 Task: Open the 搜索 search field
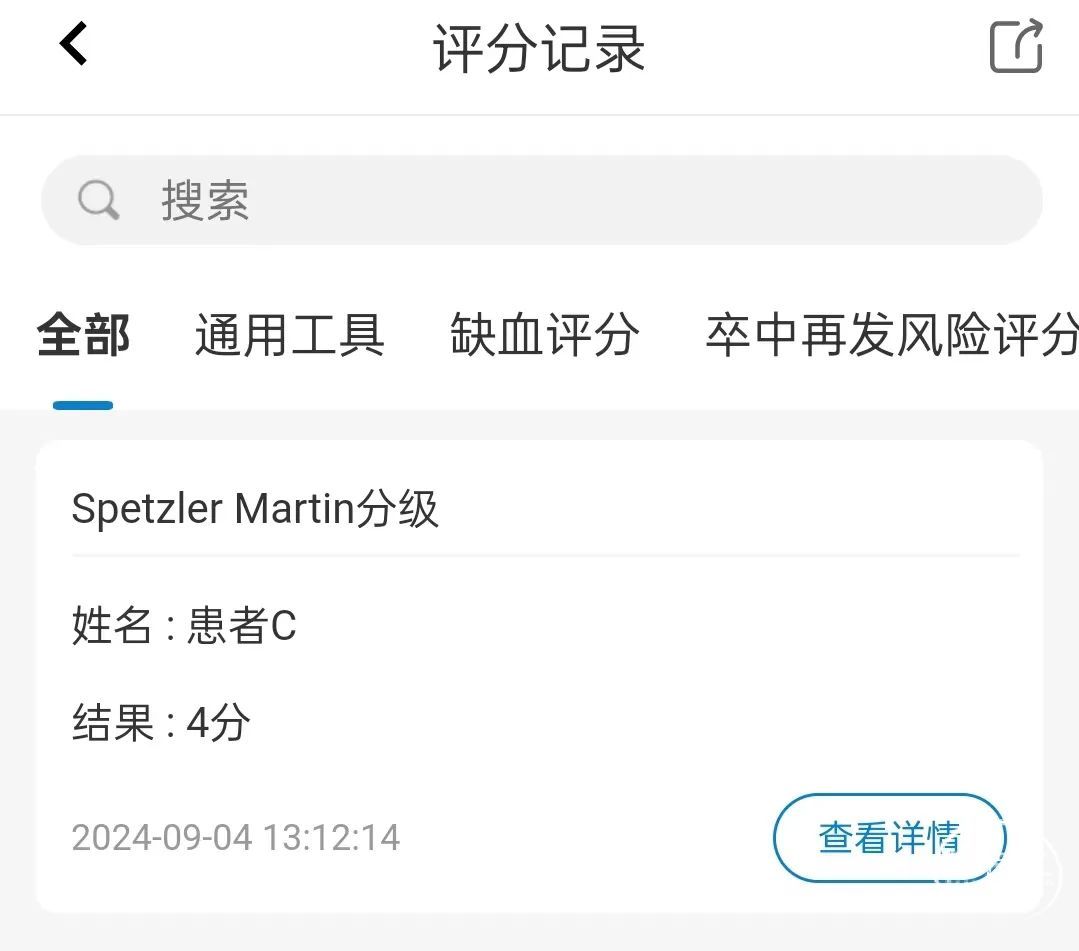coord(540,201)
